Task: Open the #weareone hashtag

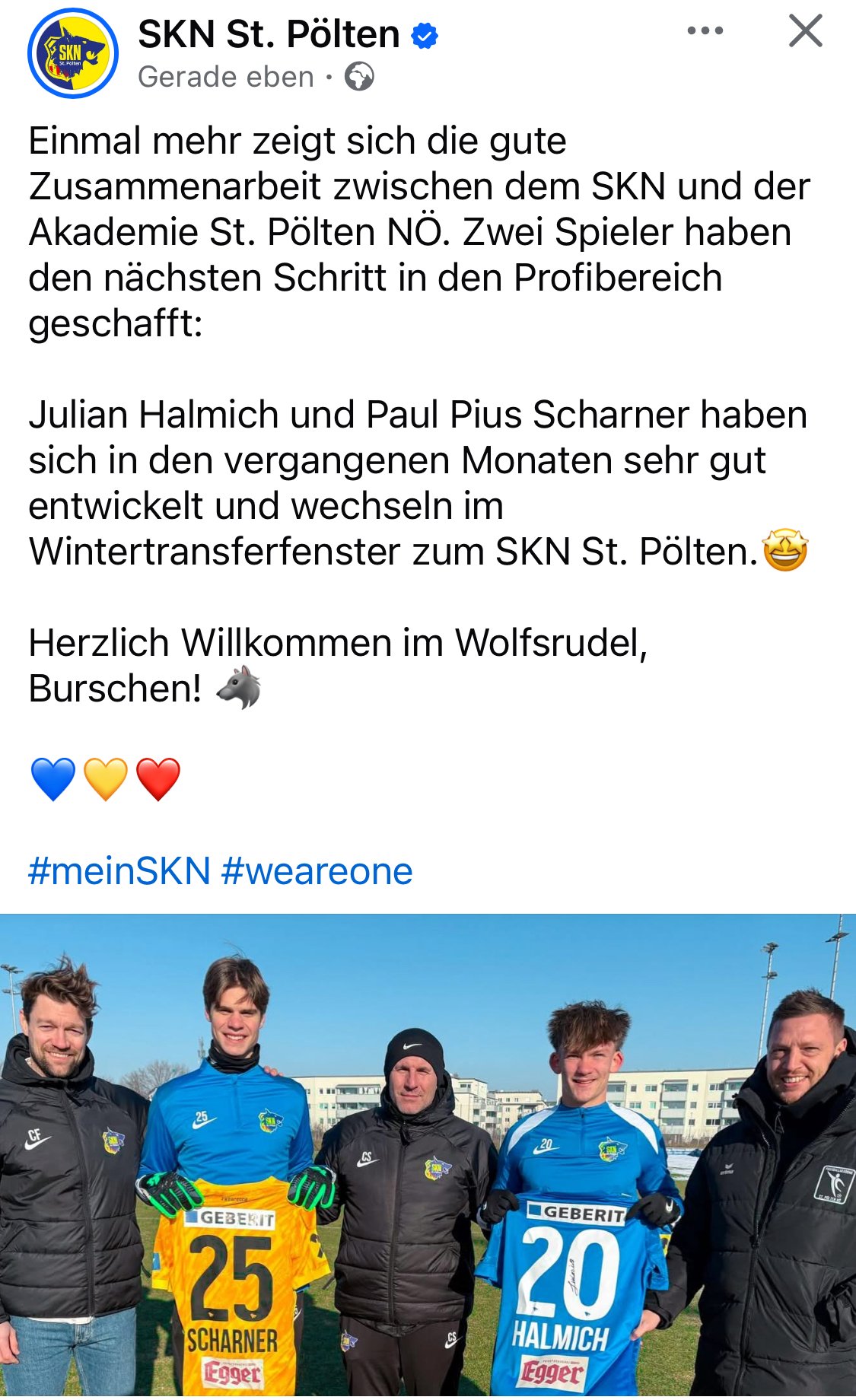Action: pyautogui.click(x=317, y=871)
